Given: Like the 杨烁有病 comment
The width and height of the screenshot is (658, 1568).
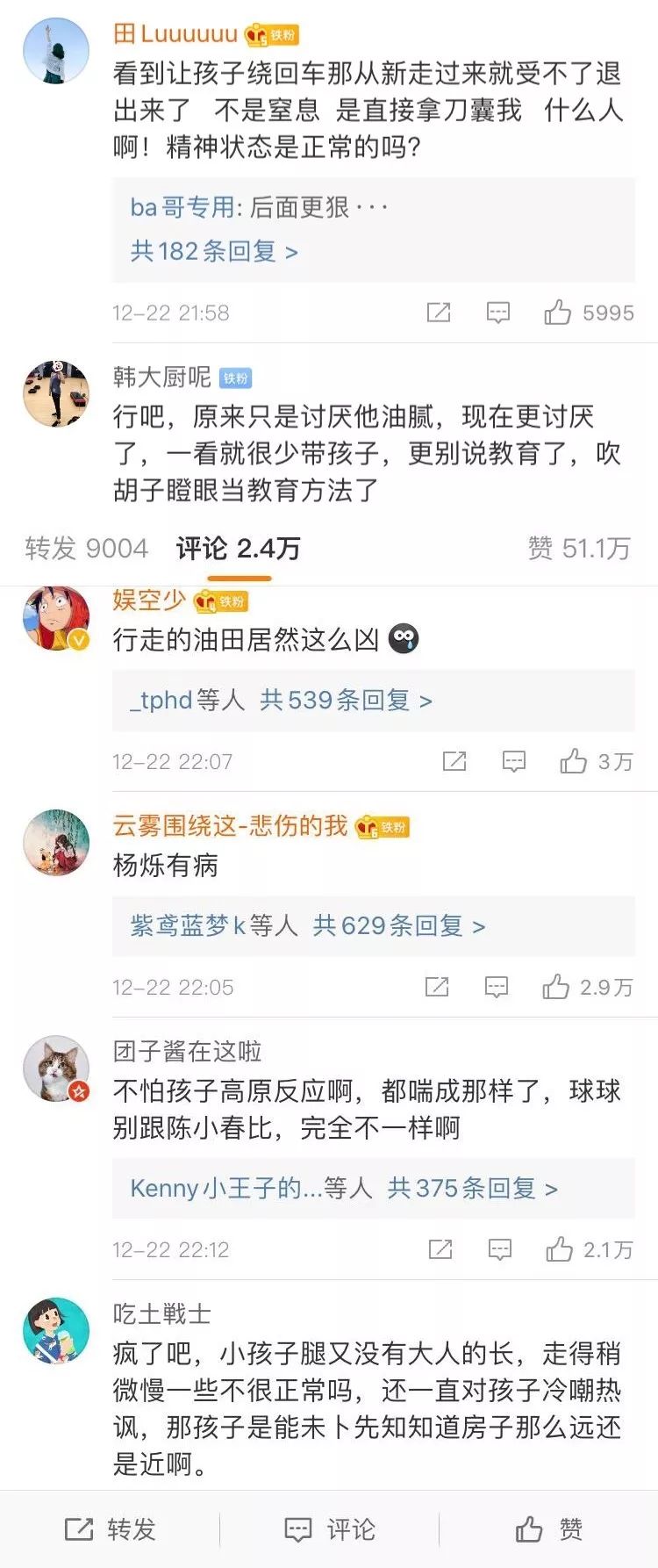Looking at the screenshot, I should tap(556, 987).
